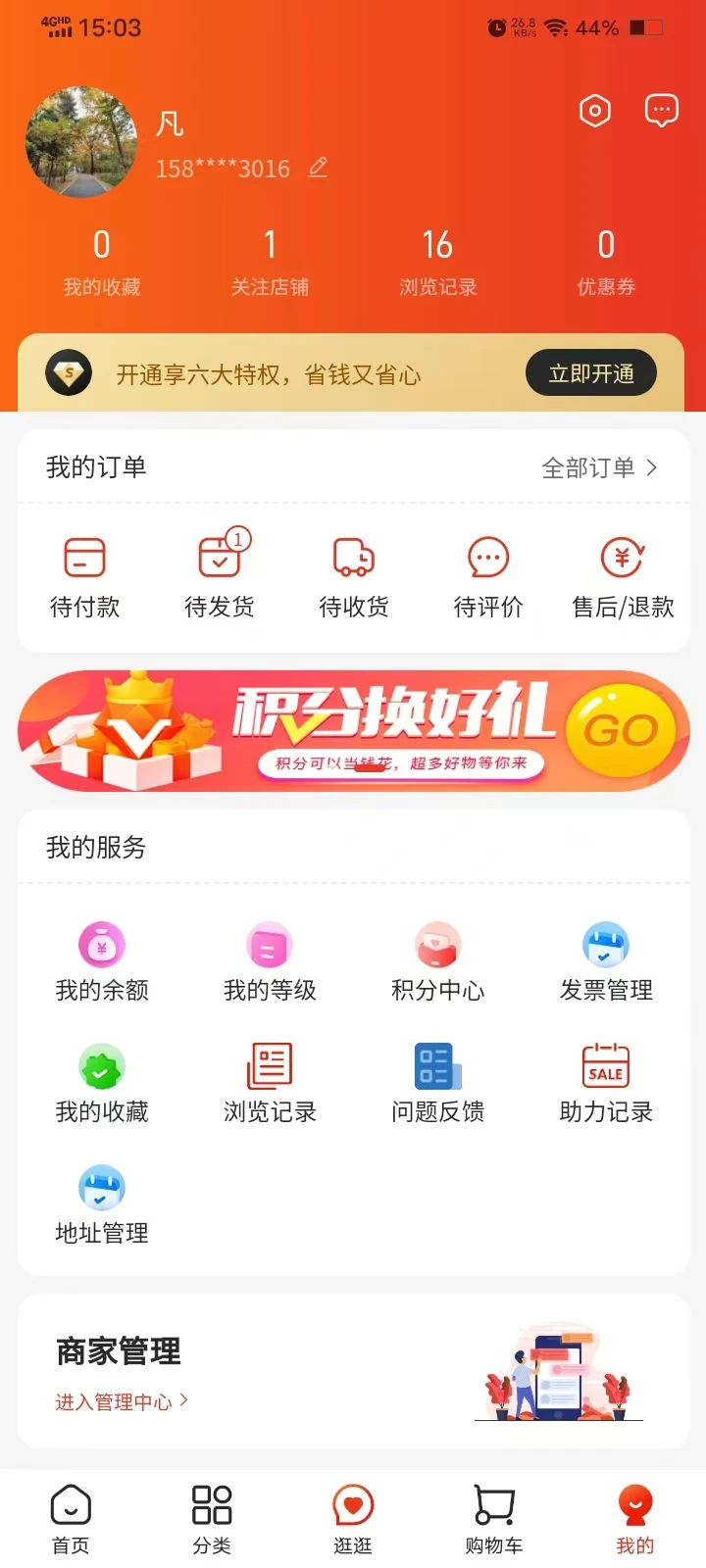706x1568 pixels.
Task: Check 待收货 awaiting delivery orders
Action: coord(353,573)
